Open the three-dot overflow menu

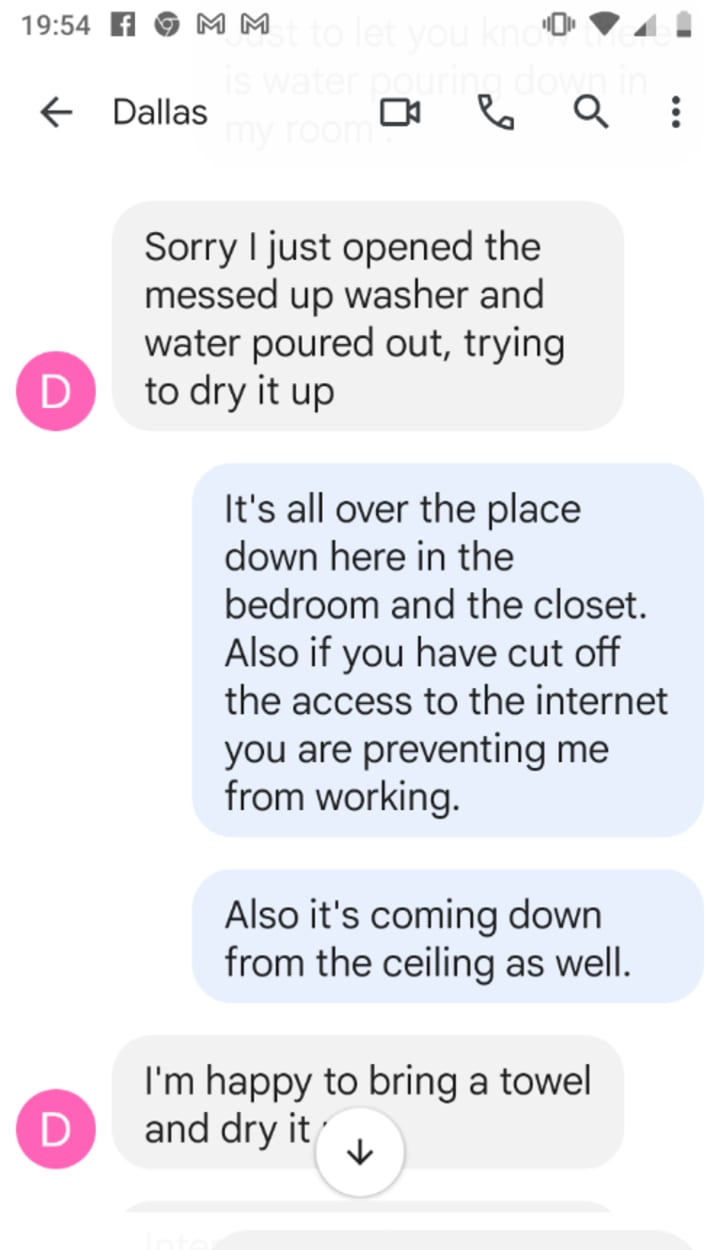pos(676,113)
